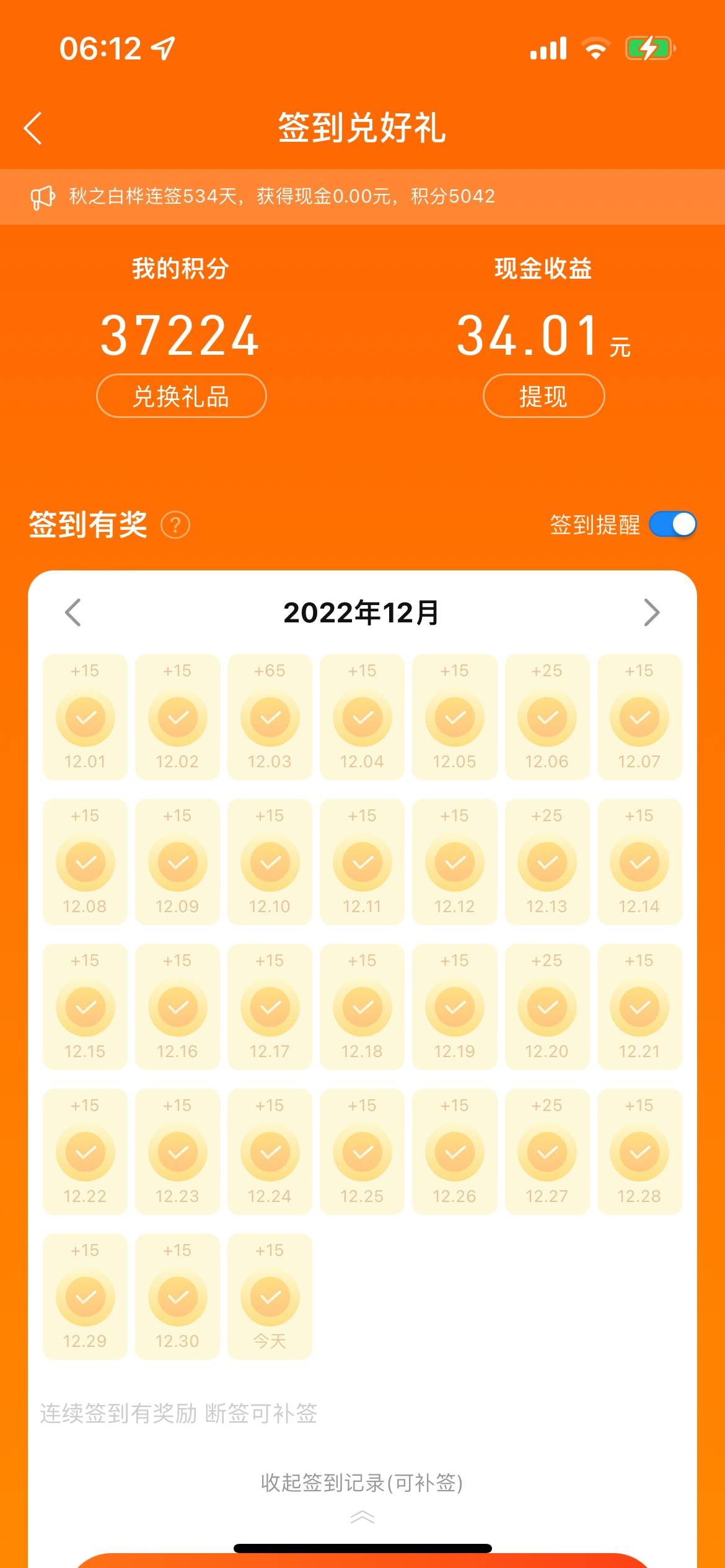The image size is (725, 1568).
Task: Open the help icon beside 签到有奖
Action: click(175, 525)
